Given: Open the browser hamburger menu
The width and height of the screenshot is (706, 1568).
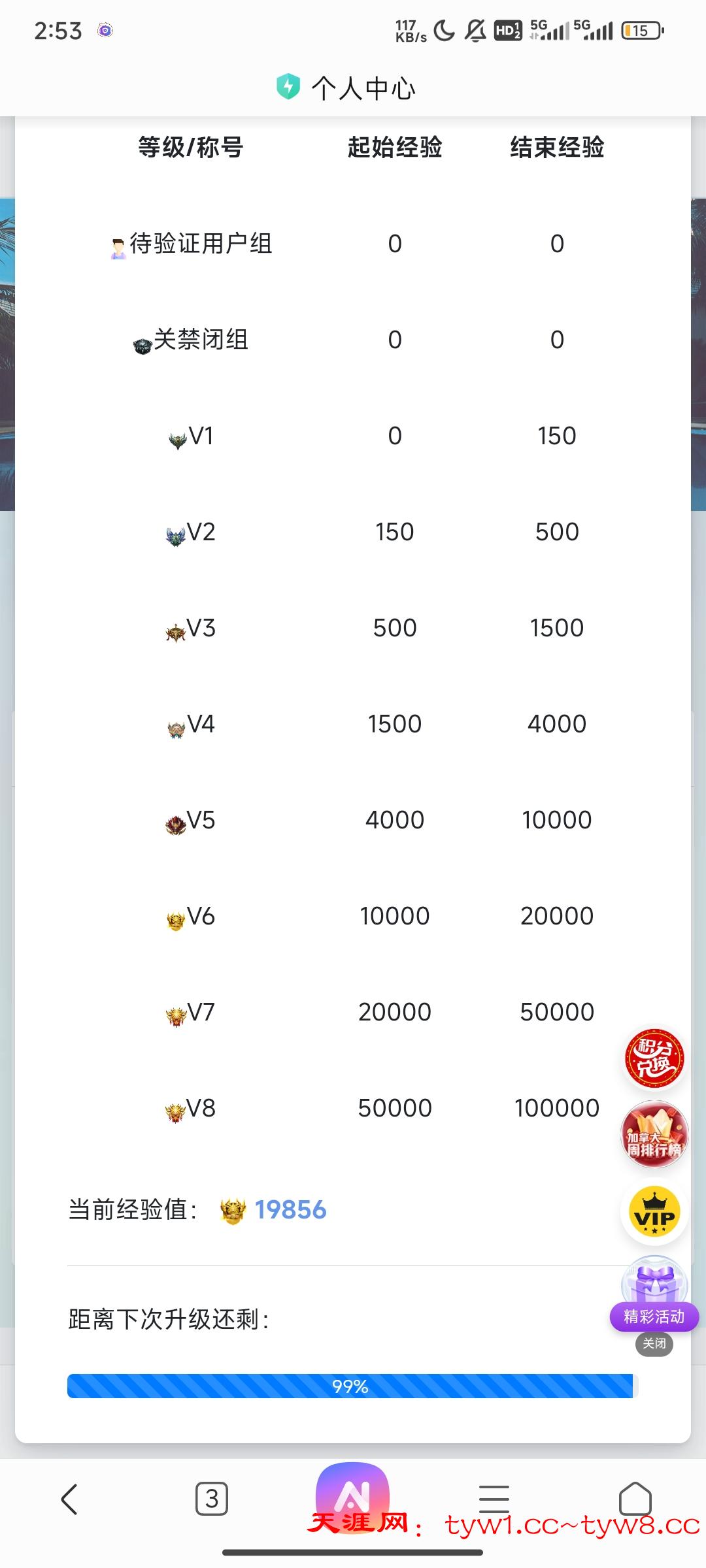Looking at the screenshot, I should [x=494, y=1499].
